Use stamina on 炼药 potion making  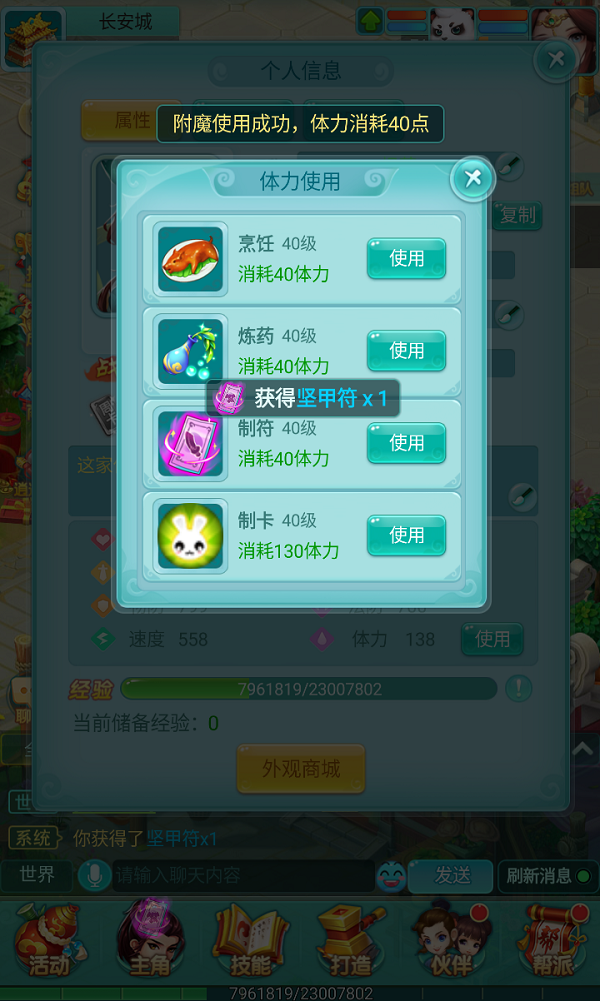[x=406, y=350]
